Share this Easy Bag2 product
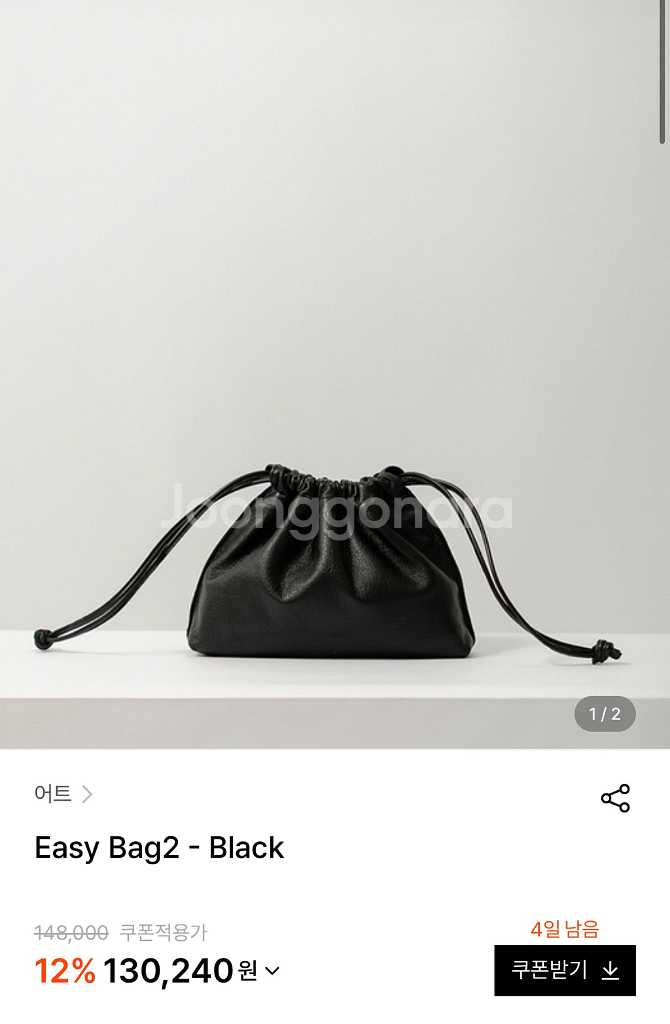The height and width of the screenshot is (1024, 670). tap(615, 798)
